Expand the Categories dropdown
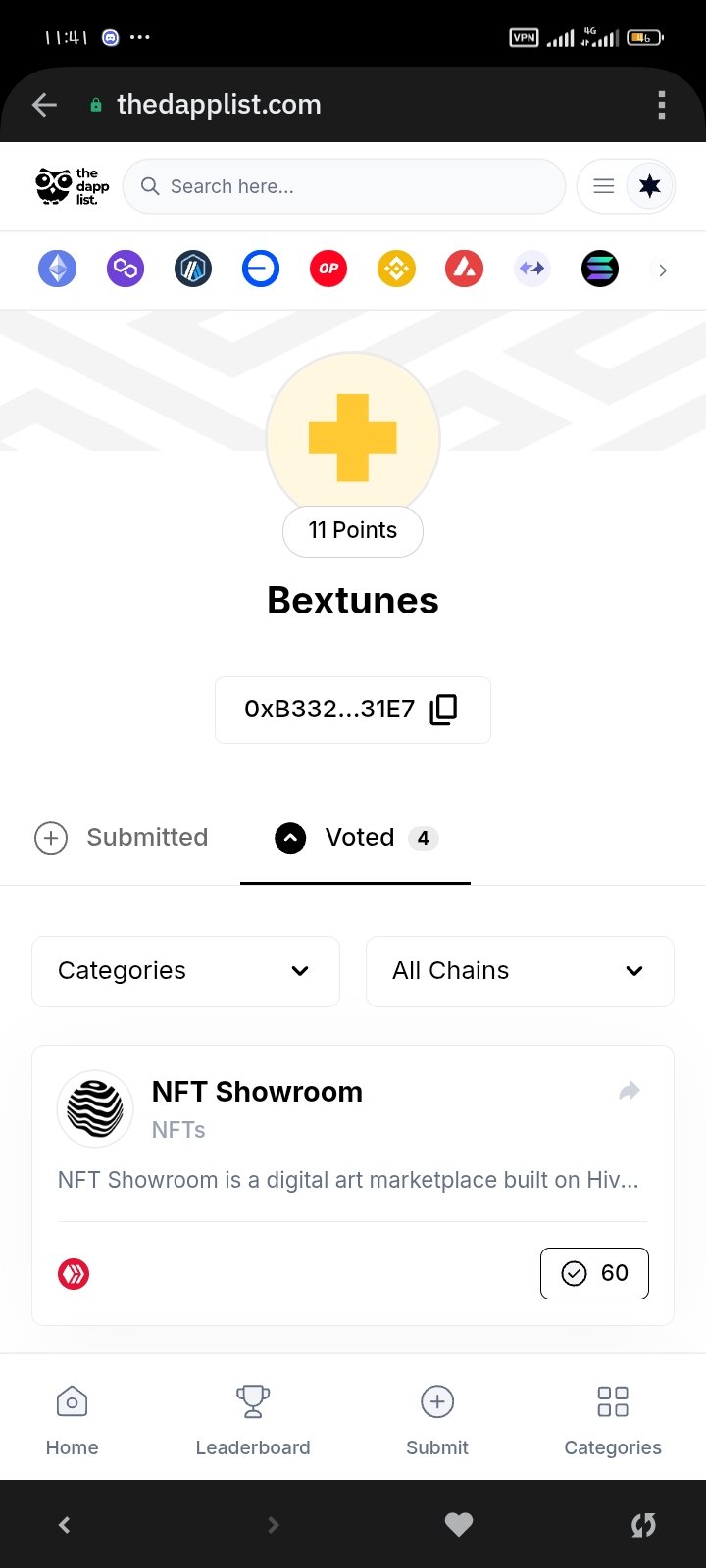Image resolution: width=706 pixels, height=1568 pixels. [x=186, y=971]
